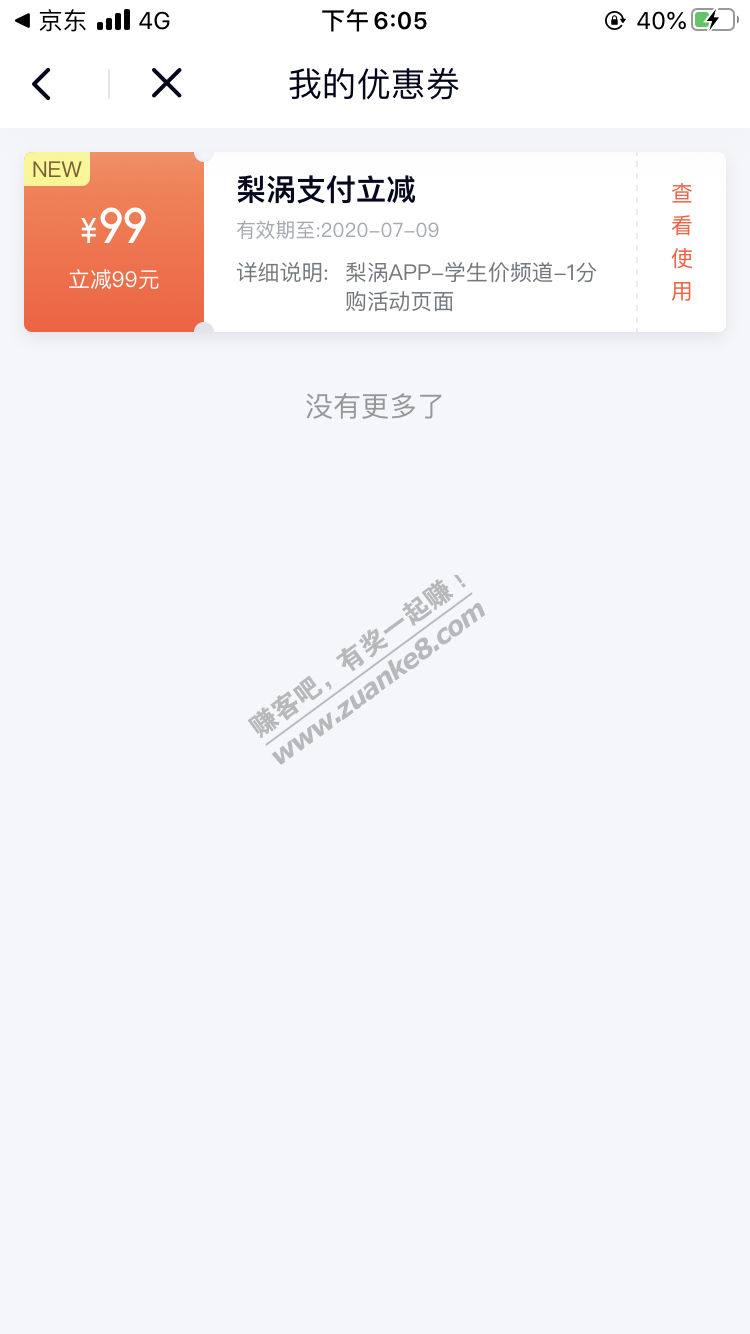Go back using the left arrow
750x1334 pixels.
click(x=41, y=84)
